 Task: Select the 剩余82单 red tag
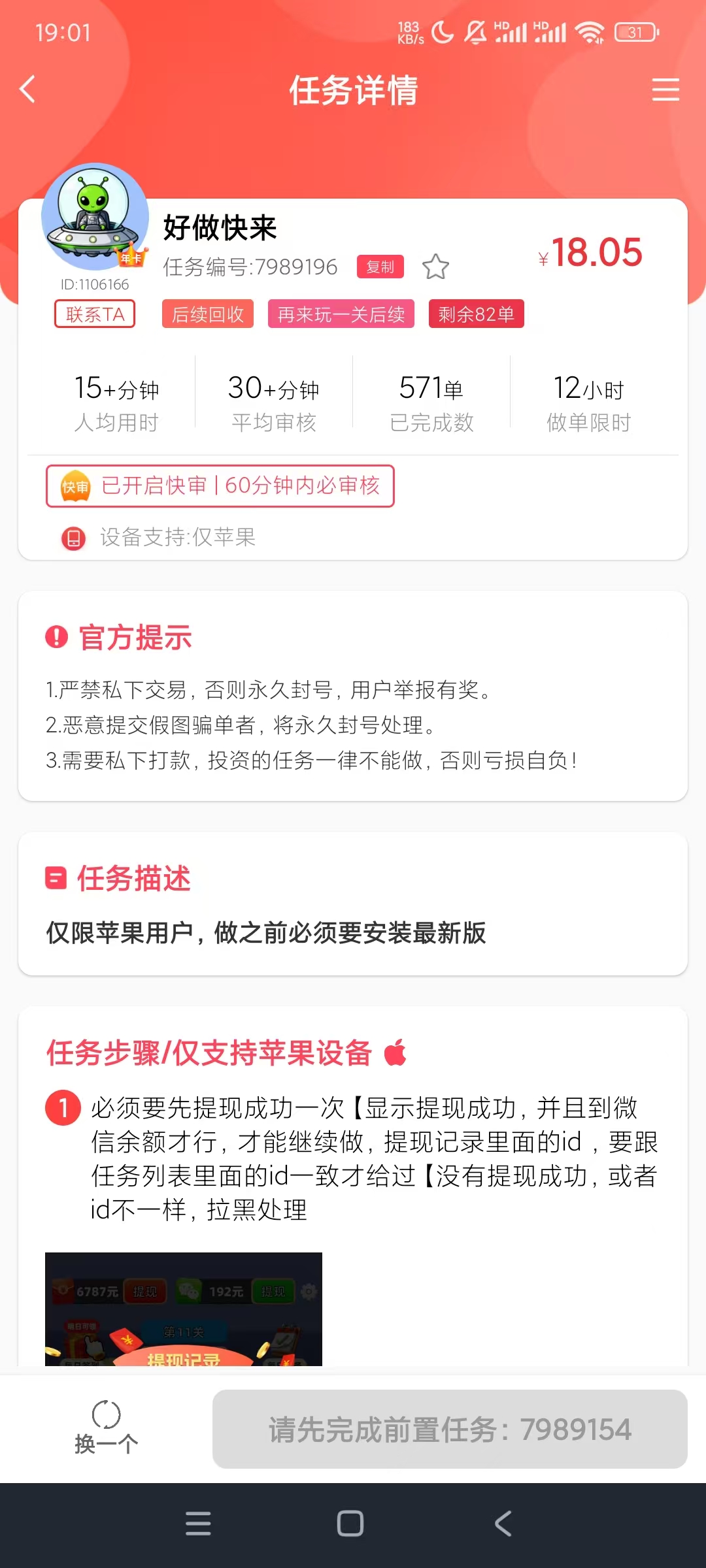(x=477, y=314)
